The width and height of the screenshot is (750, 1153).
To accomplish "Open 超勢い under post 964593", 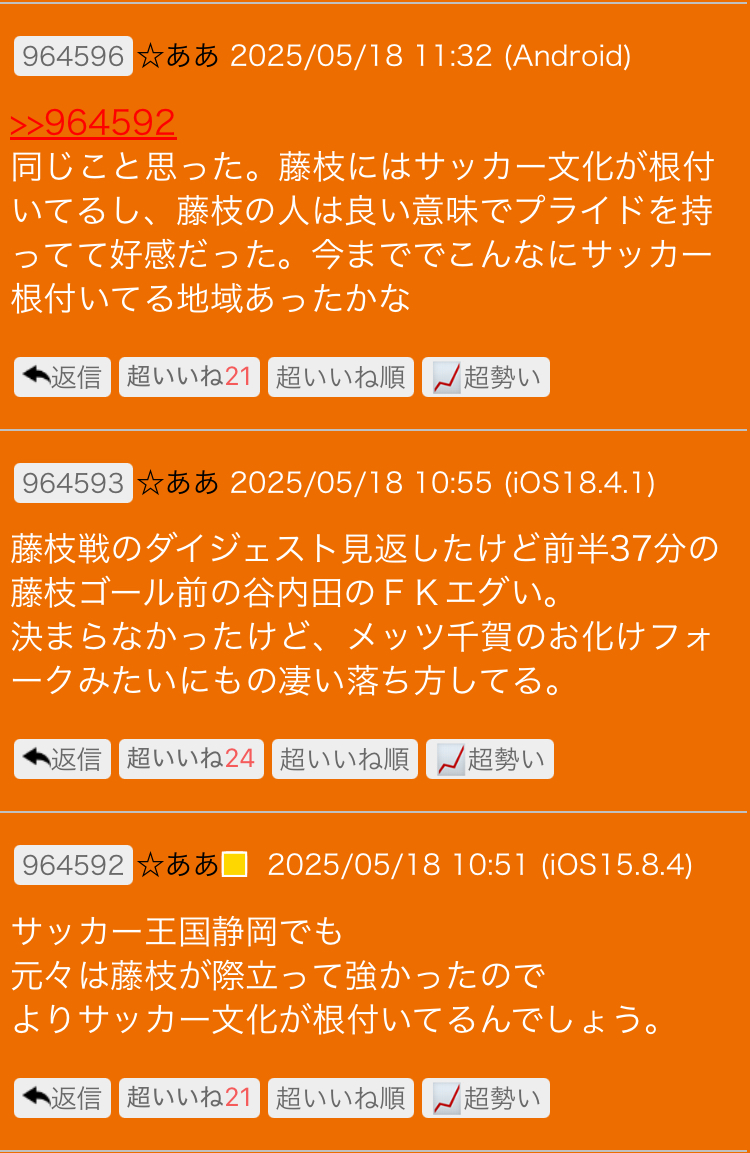I will coord(490,759).
